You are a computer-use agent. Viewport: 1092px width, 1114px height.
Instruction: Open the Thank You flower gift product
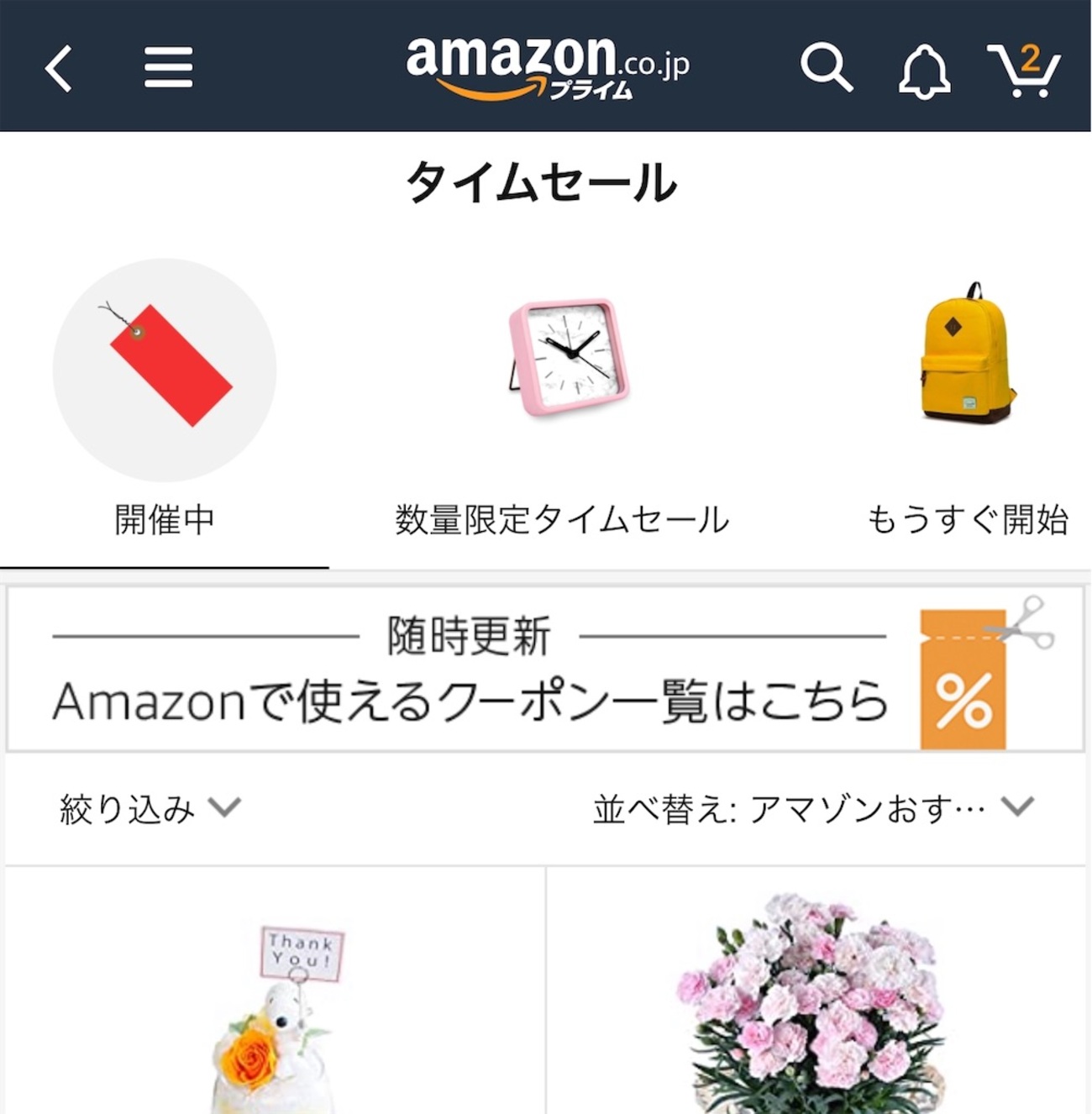pos(276,1008)
